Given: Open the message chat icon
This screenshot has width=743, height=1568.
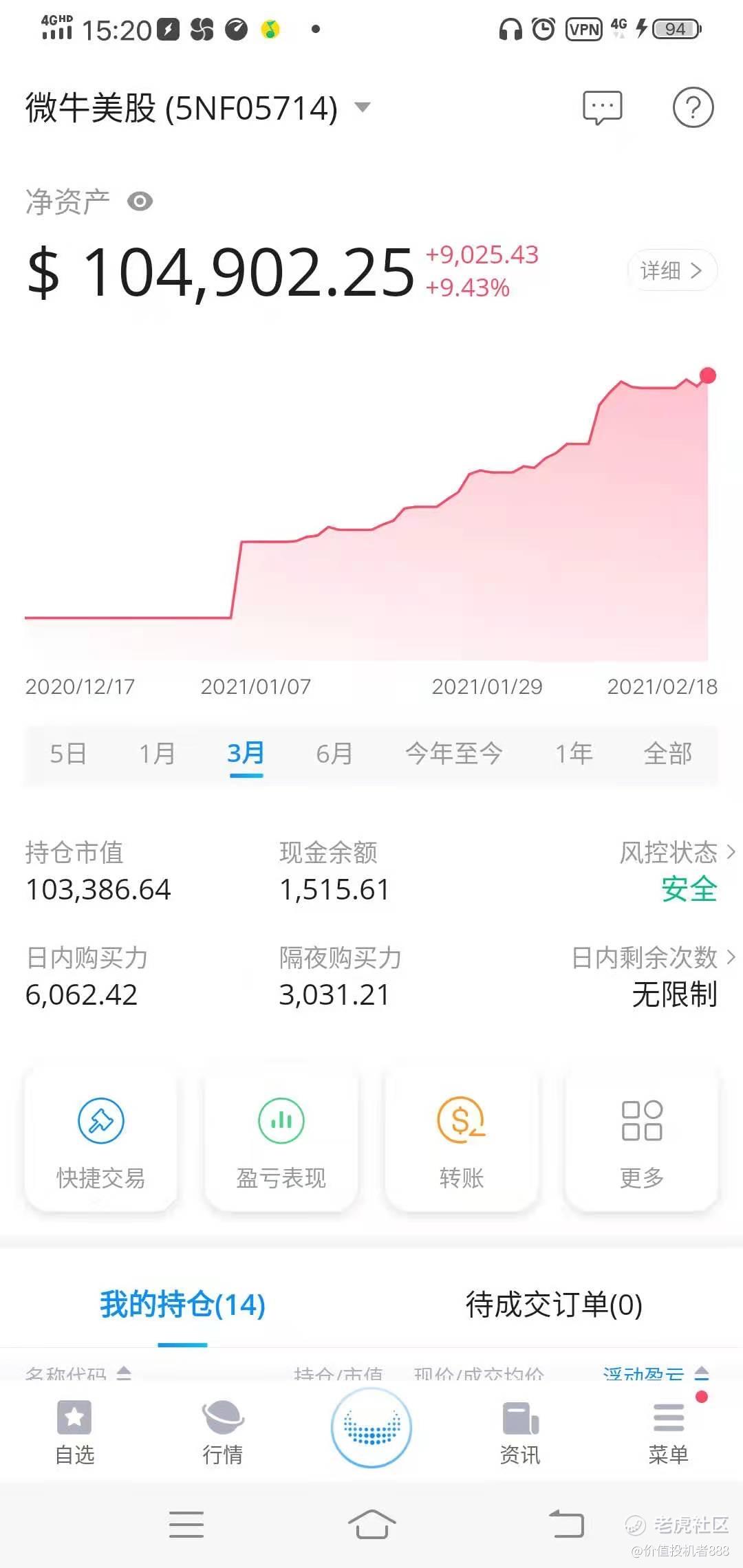Looking at the screenshot, I should [x=602, y=108].
